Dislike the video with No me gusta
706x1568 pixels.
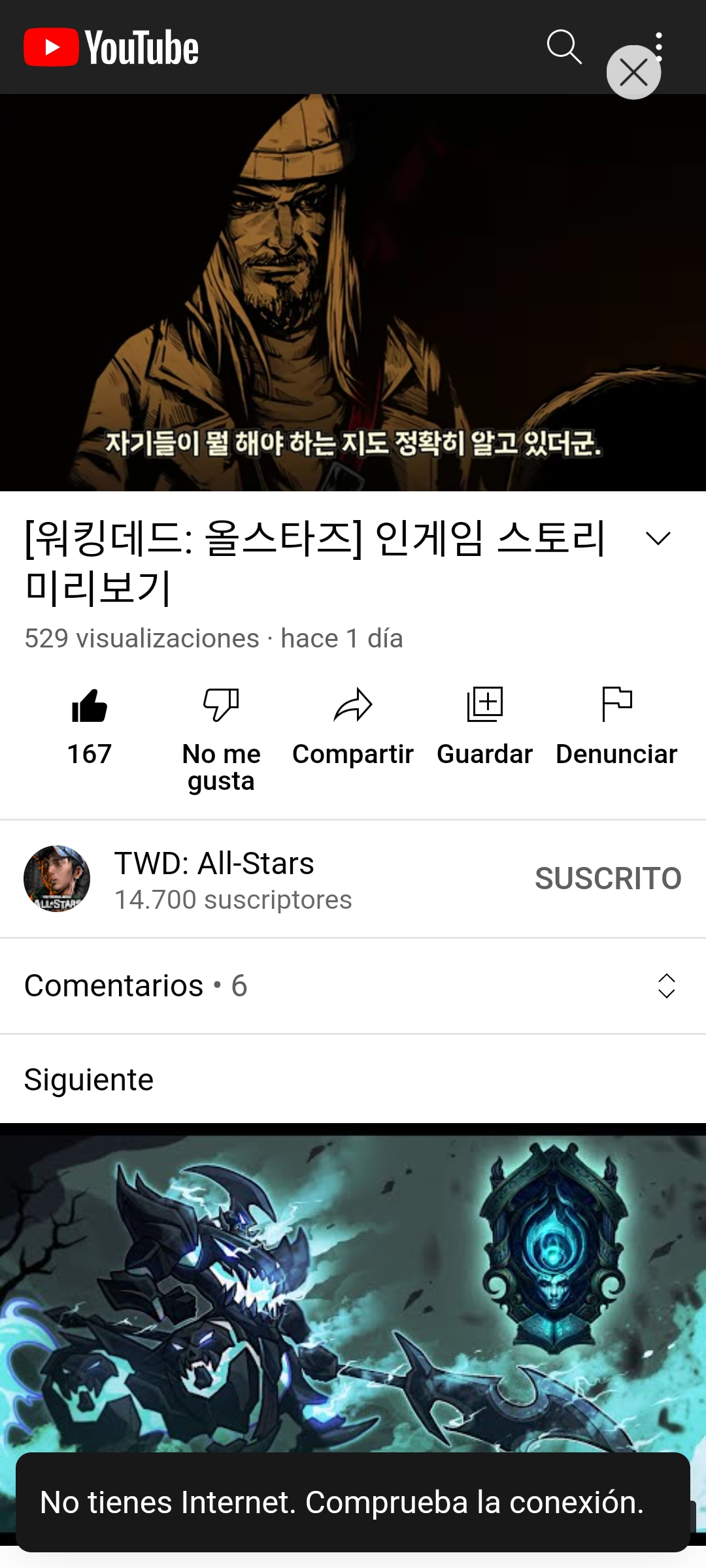point(221,707)
